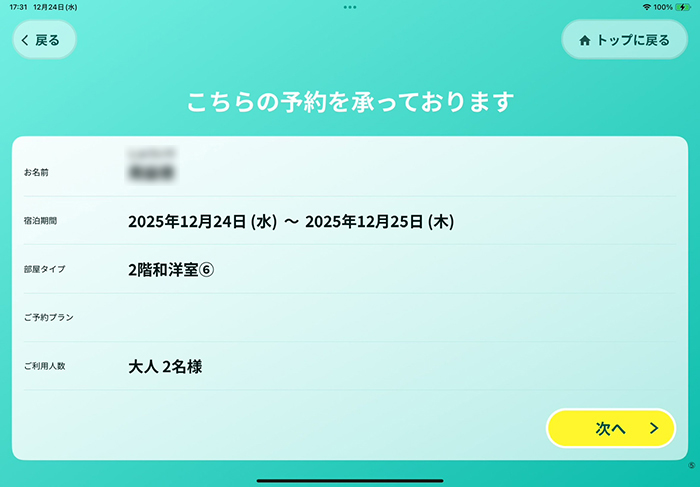The width and height of the screenshot is (700, 487).
Task: Return to top via トップに戻る
Action: coord(624,41)
